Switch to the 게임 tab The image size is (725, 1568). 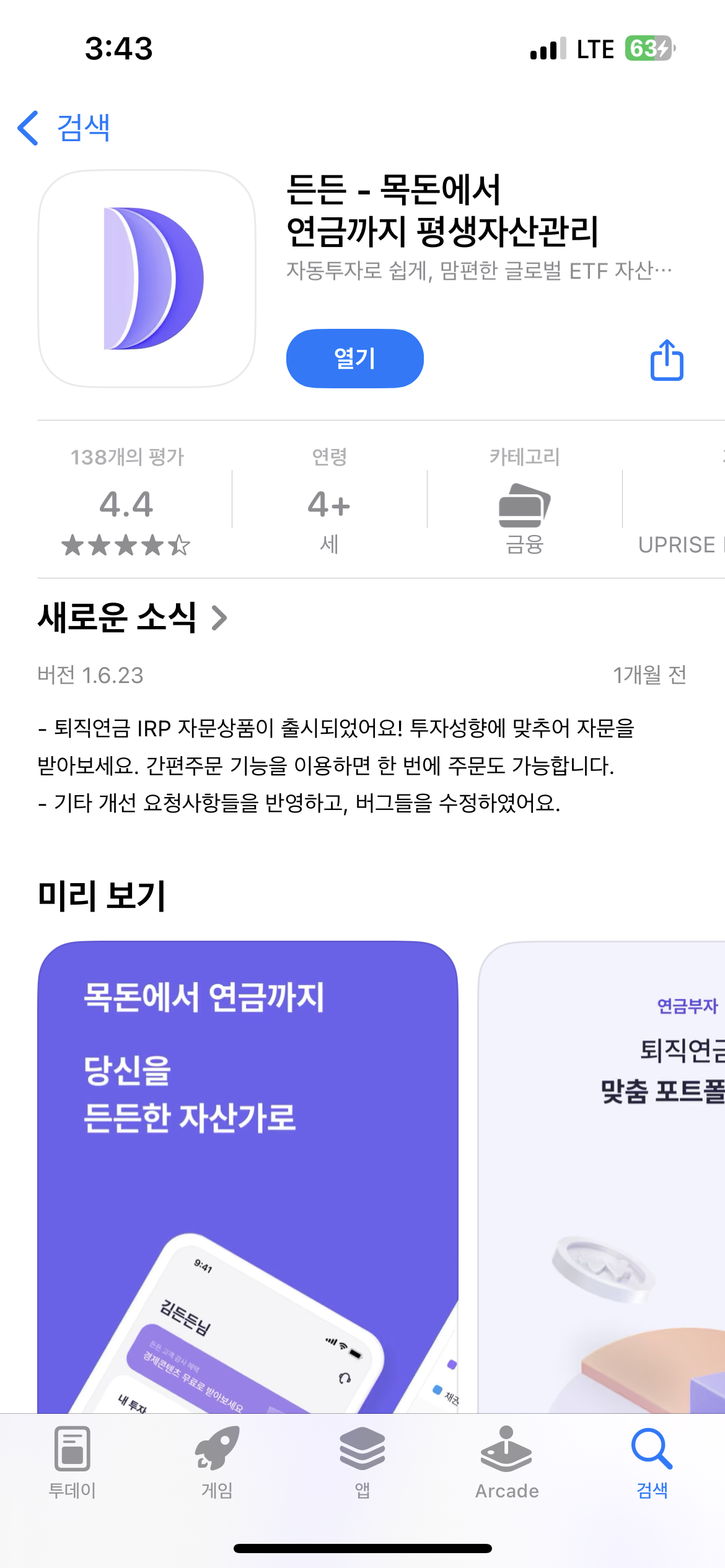pos(217,1463)
